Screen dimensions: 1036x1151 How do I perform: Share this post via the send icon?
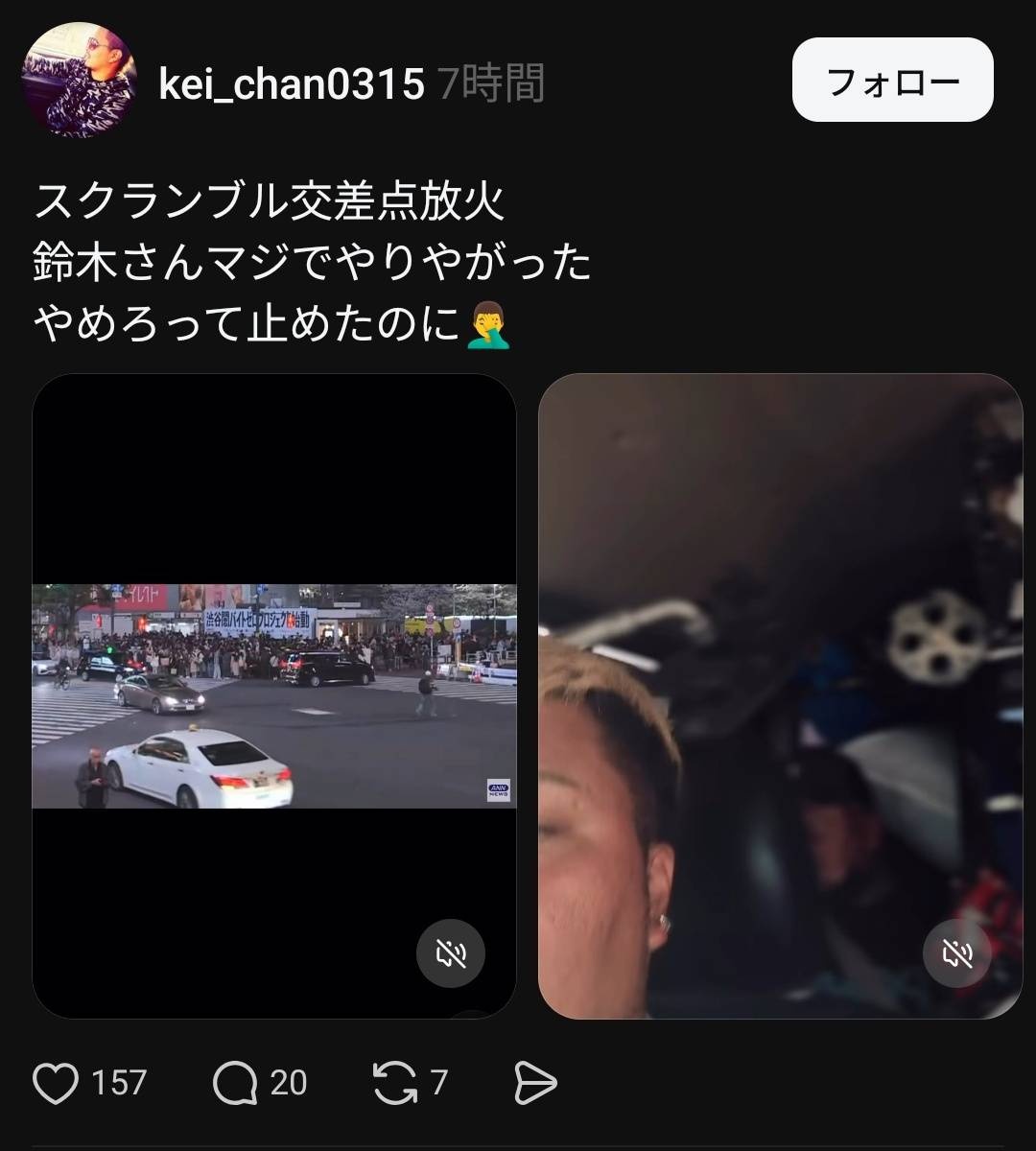pos(535,1083)
